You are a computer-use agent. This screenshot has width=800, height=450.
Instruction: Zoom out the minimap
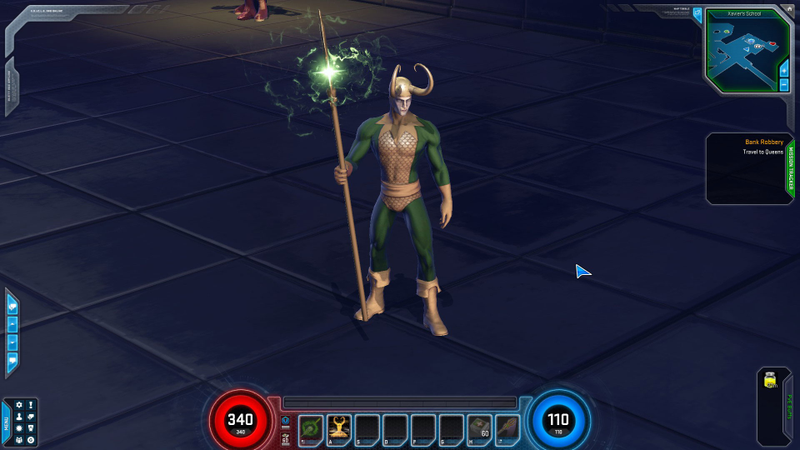point(784,84)
